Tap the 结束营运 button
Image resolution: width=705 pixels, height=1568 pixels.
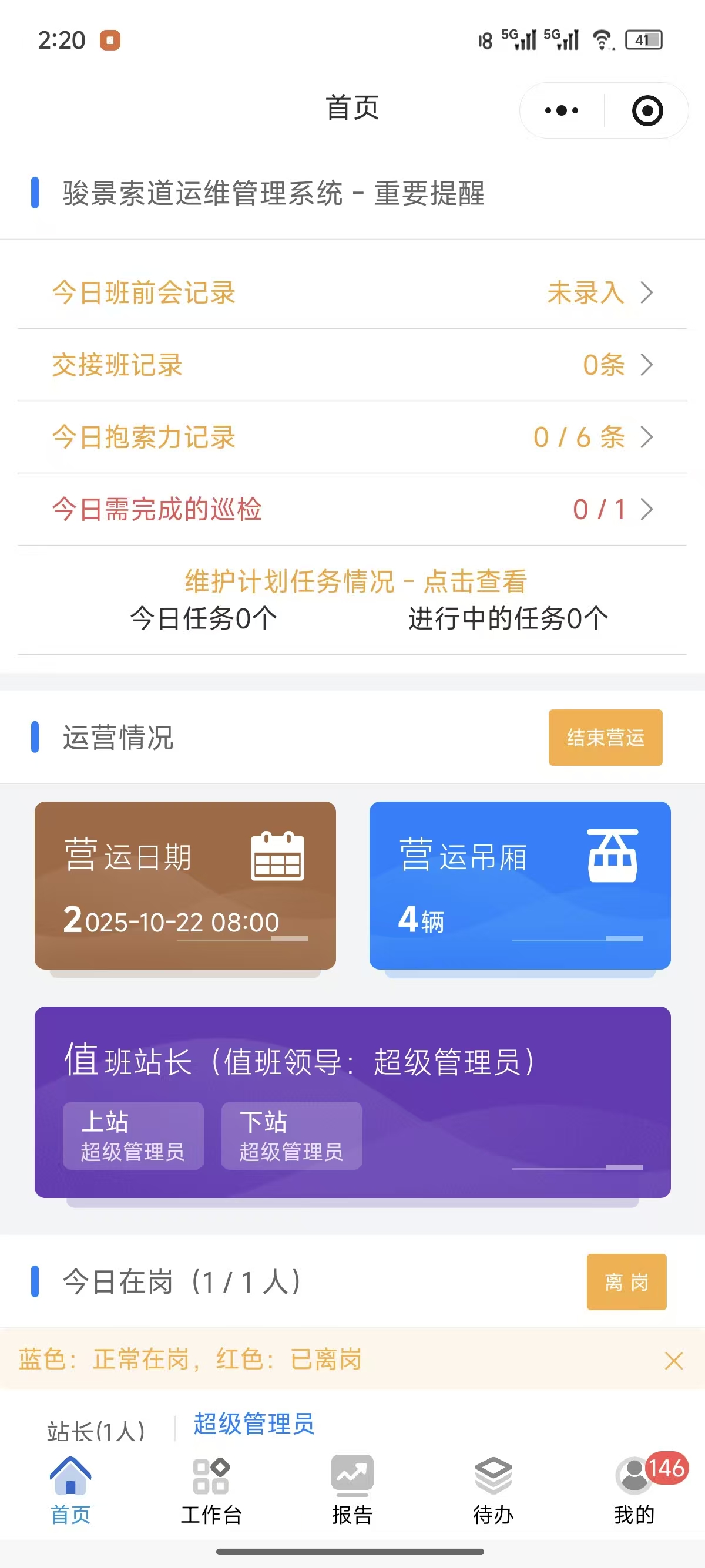pos(605,737)
